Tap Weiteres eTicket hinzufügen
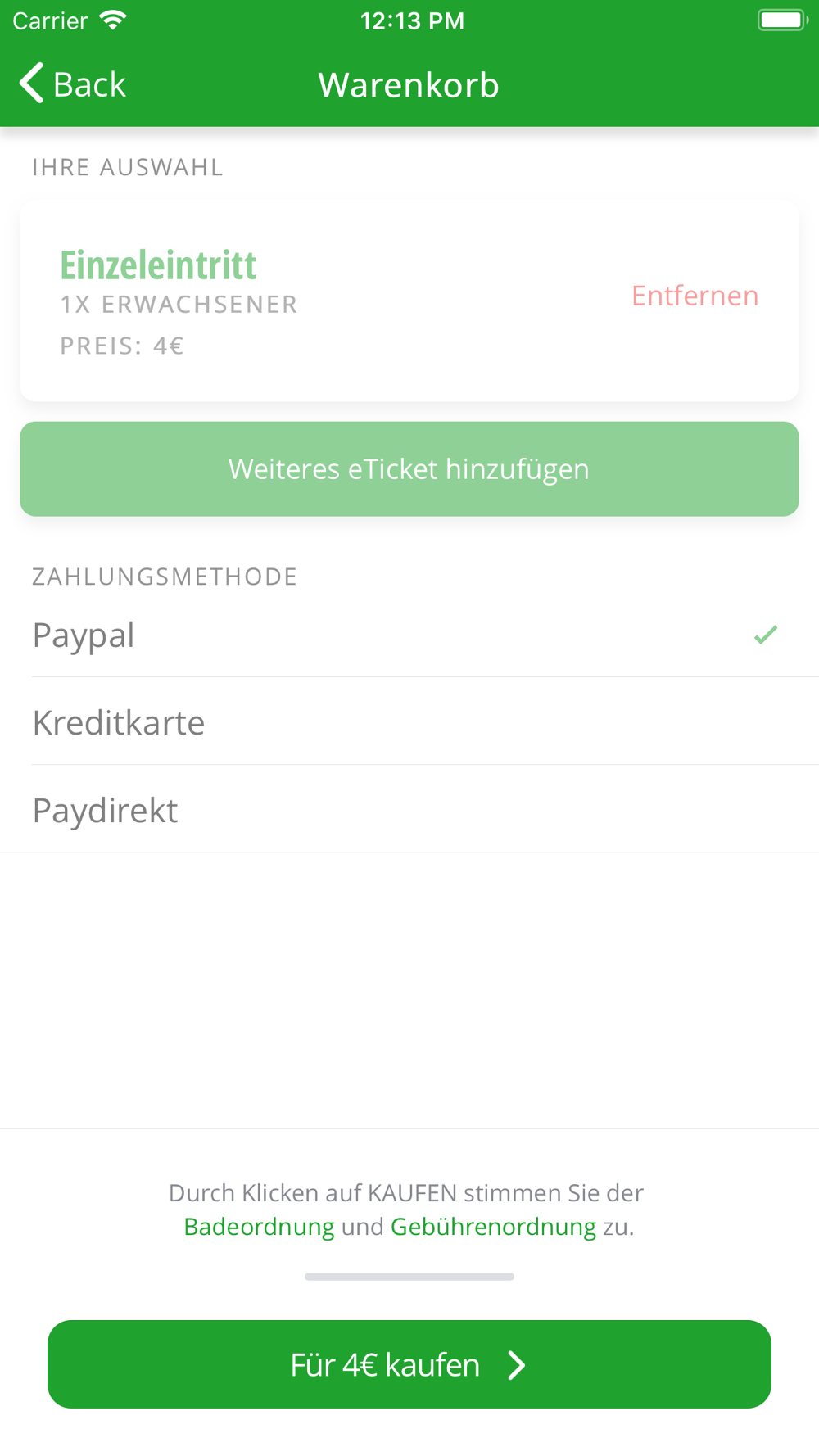 (409, 469)
